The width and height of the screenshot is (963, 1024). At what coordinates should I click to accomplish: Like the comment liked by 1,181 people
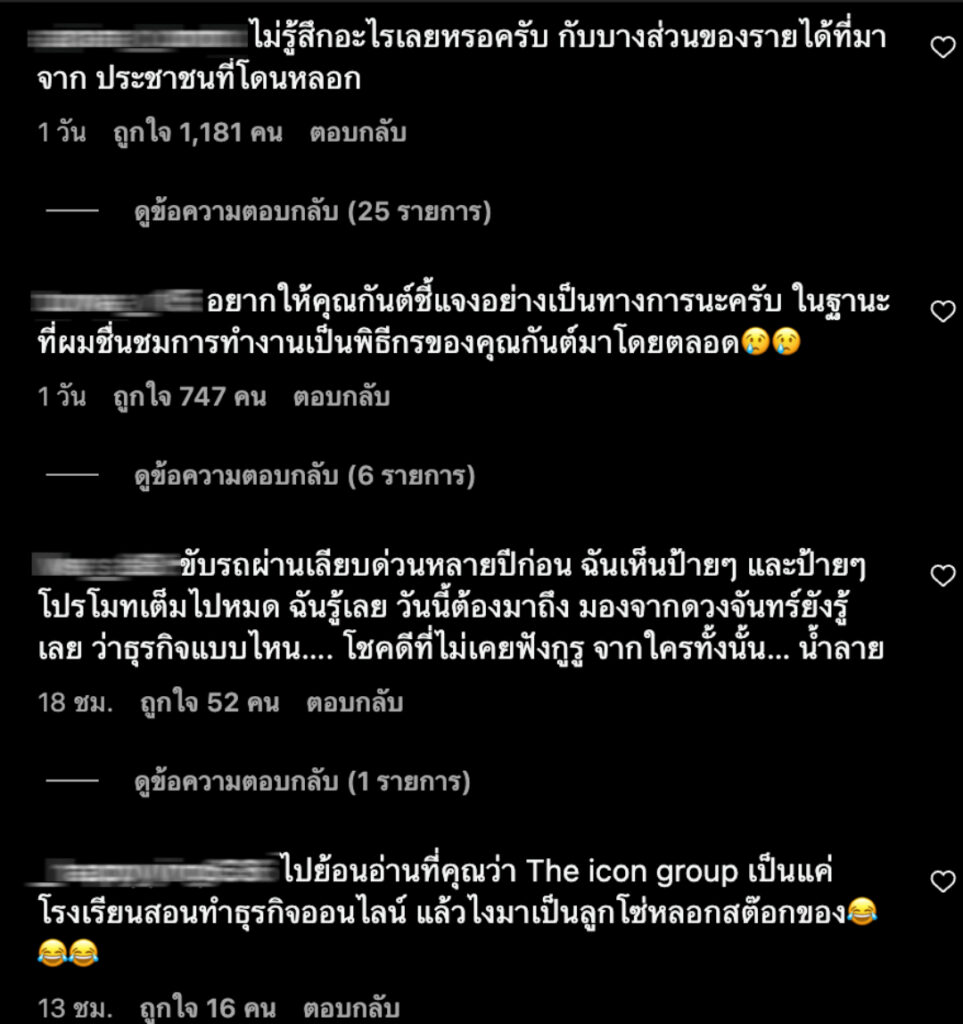tap(942, 47)
